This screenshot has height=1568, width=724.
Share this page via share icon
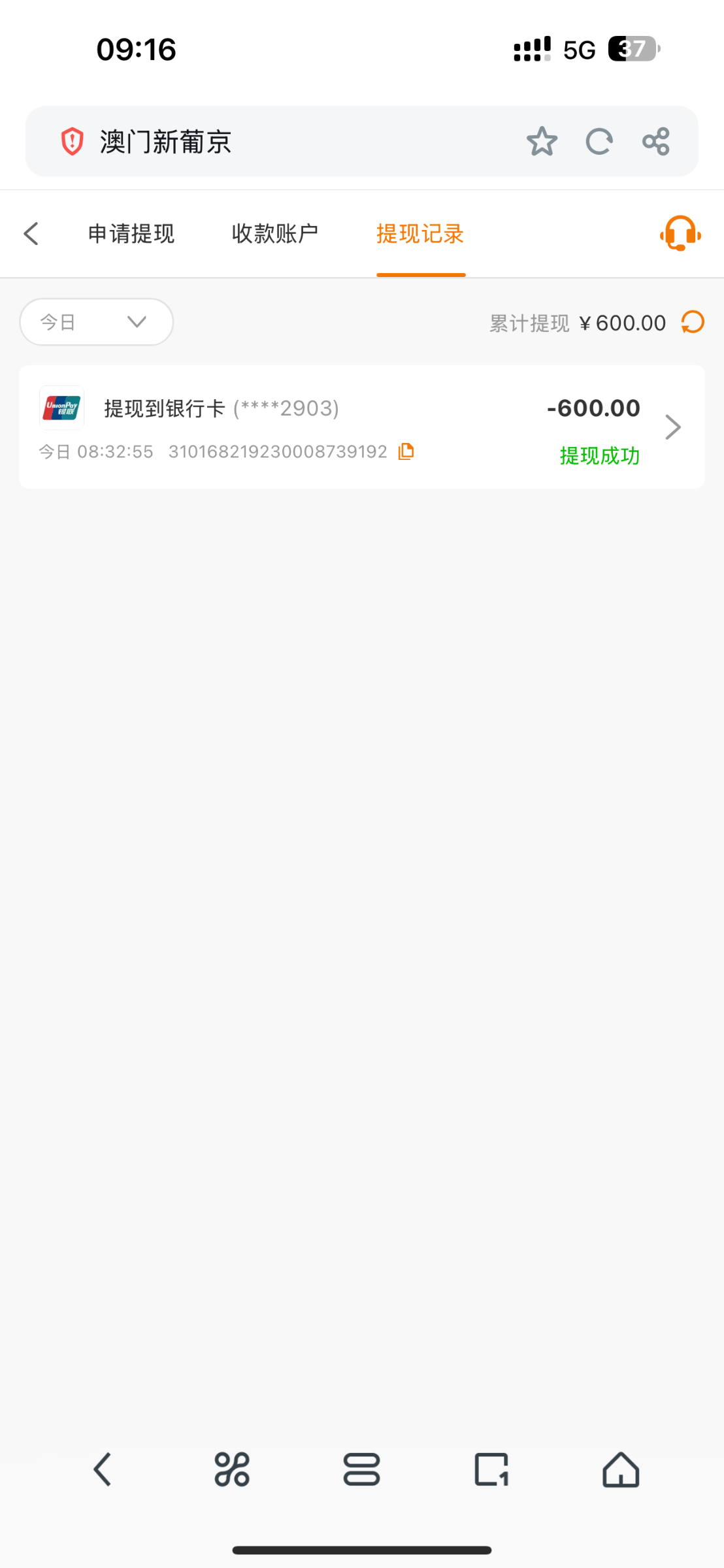coord(655,141)
